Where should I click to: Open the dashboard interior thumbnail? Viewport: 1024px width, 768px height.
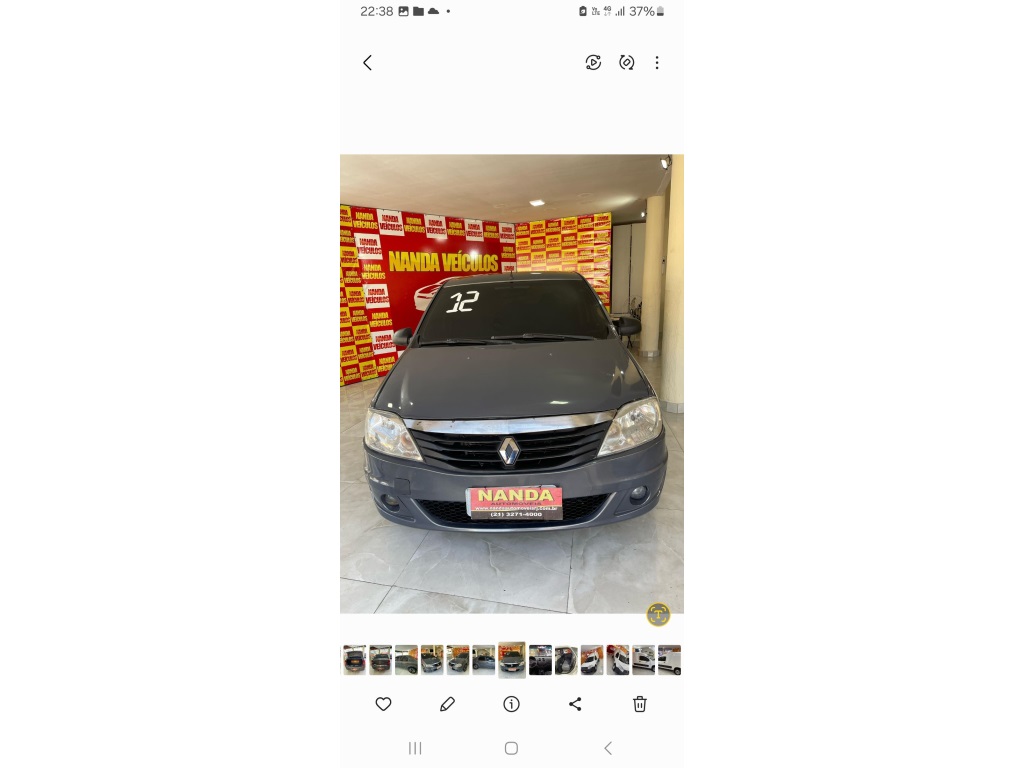pyautogui.click(x=540, y=660)
